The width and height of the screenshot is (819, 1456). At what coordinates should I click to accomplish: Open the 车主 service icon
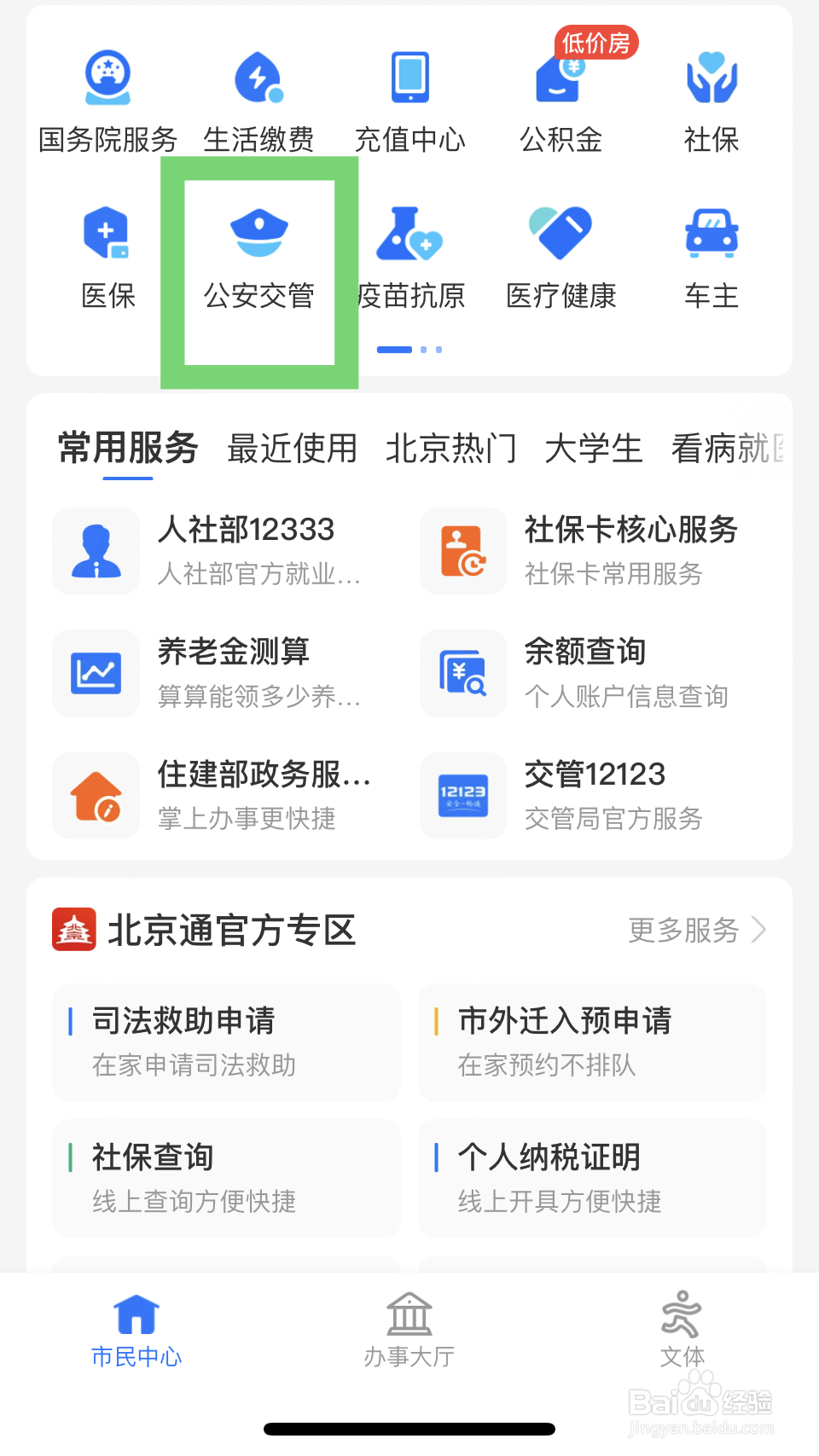711,256
